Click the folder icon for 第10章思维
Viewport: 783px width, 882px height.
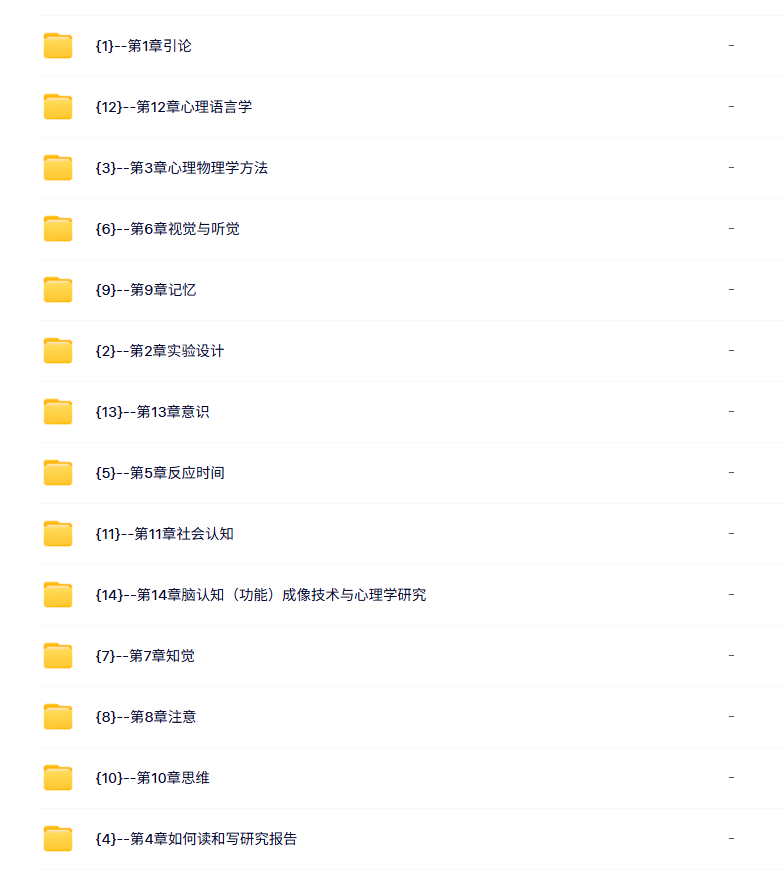click(x=57, y=777)
